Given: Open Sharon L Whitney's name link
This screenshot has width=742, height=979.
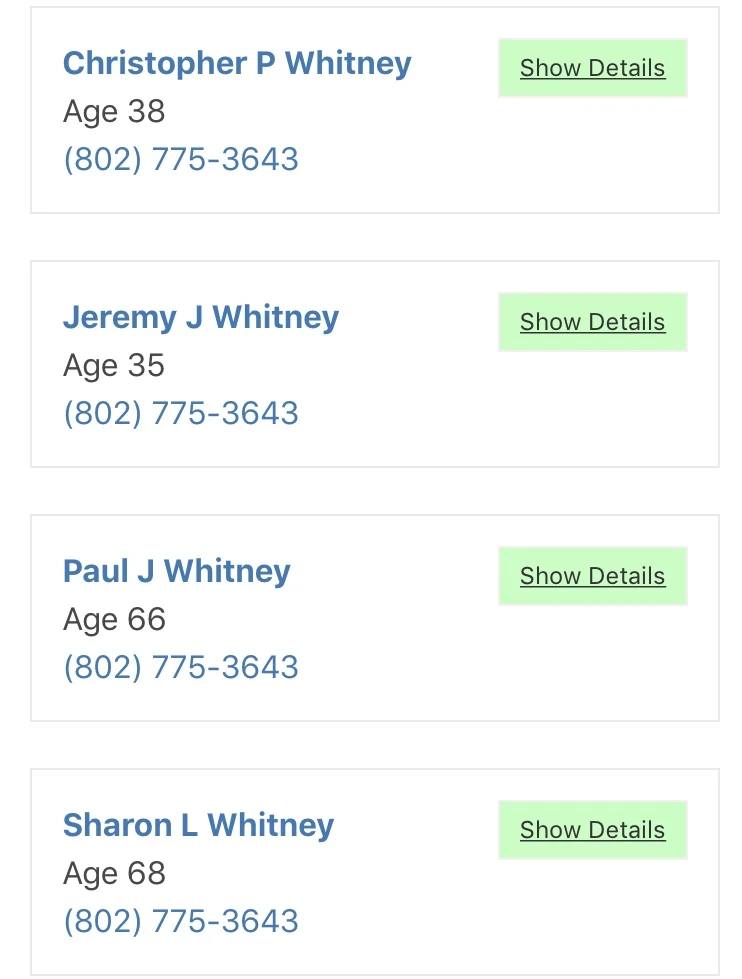Looking at the screenshot, I should pos(198,825).
